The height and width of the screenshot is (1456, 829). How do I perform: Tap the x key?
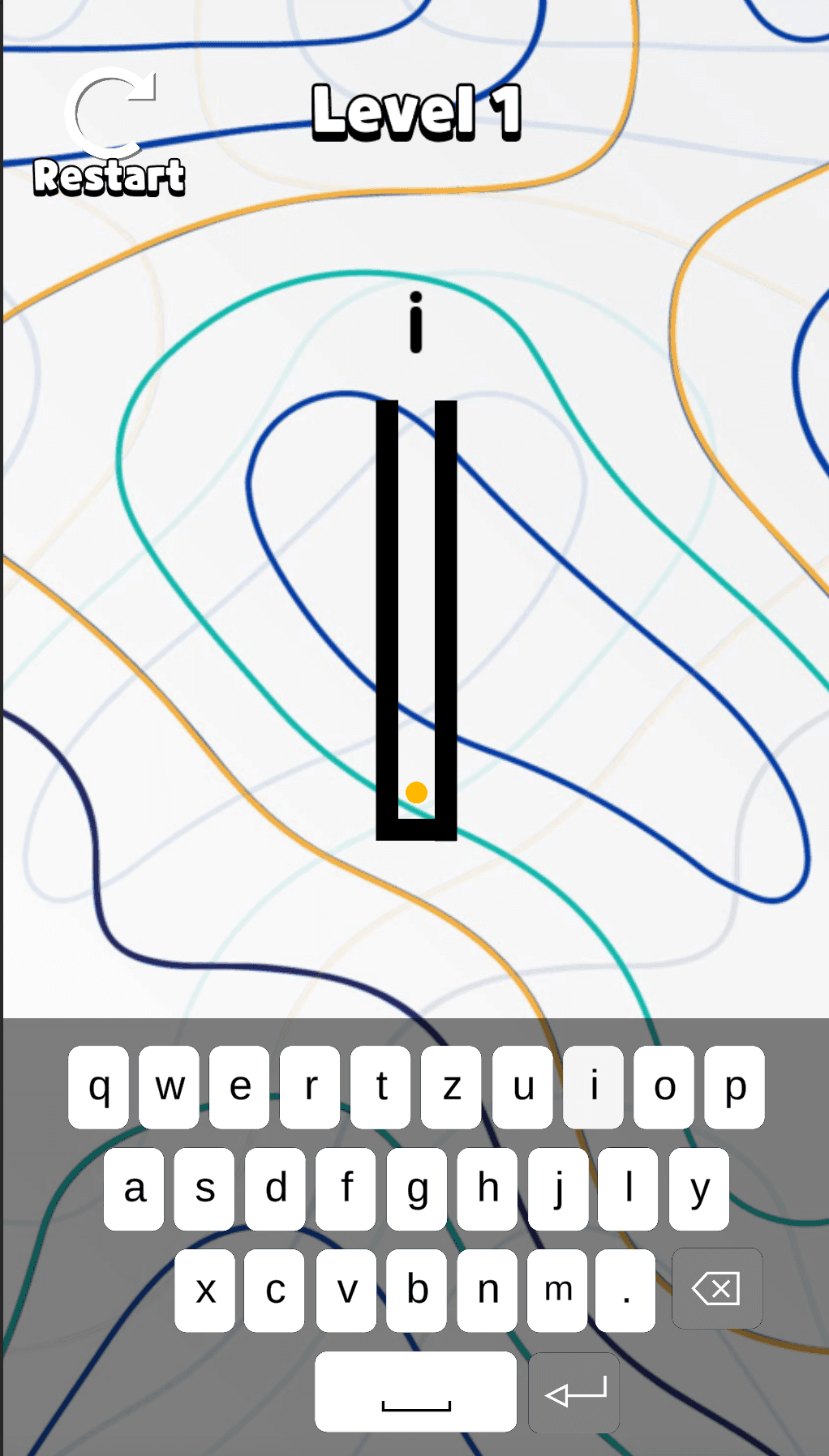coord(204,1290)
